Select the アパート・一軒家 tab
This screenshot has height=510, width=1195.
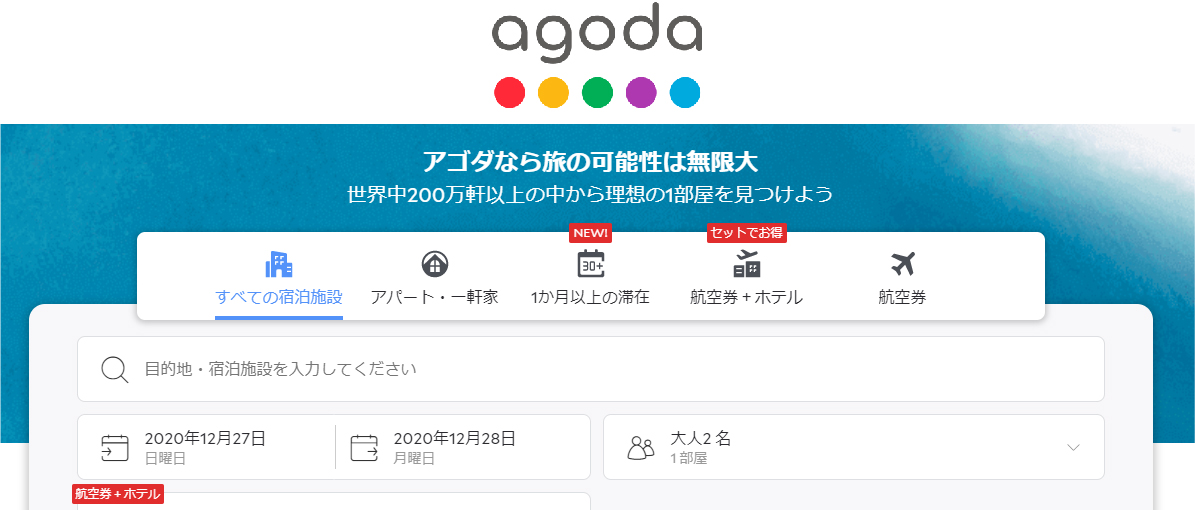point(434,279)
